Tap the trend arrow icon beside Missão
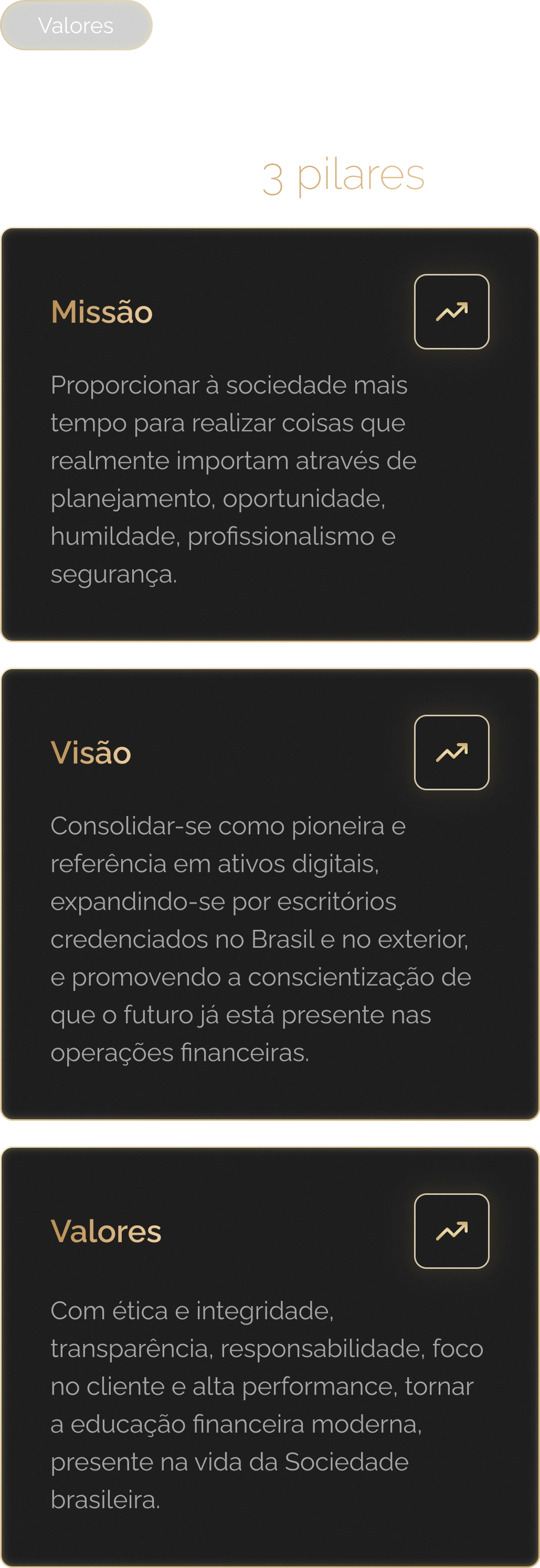Screen dimensions: 540x1568 click(451, 312)
